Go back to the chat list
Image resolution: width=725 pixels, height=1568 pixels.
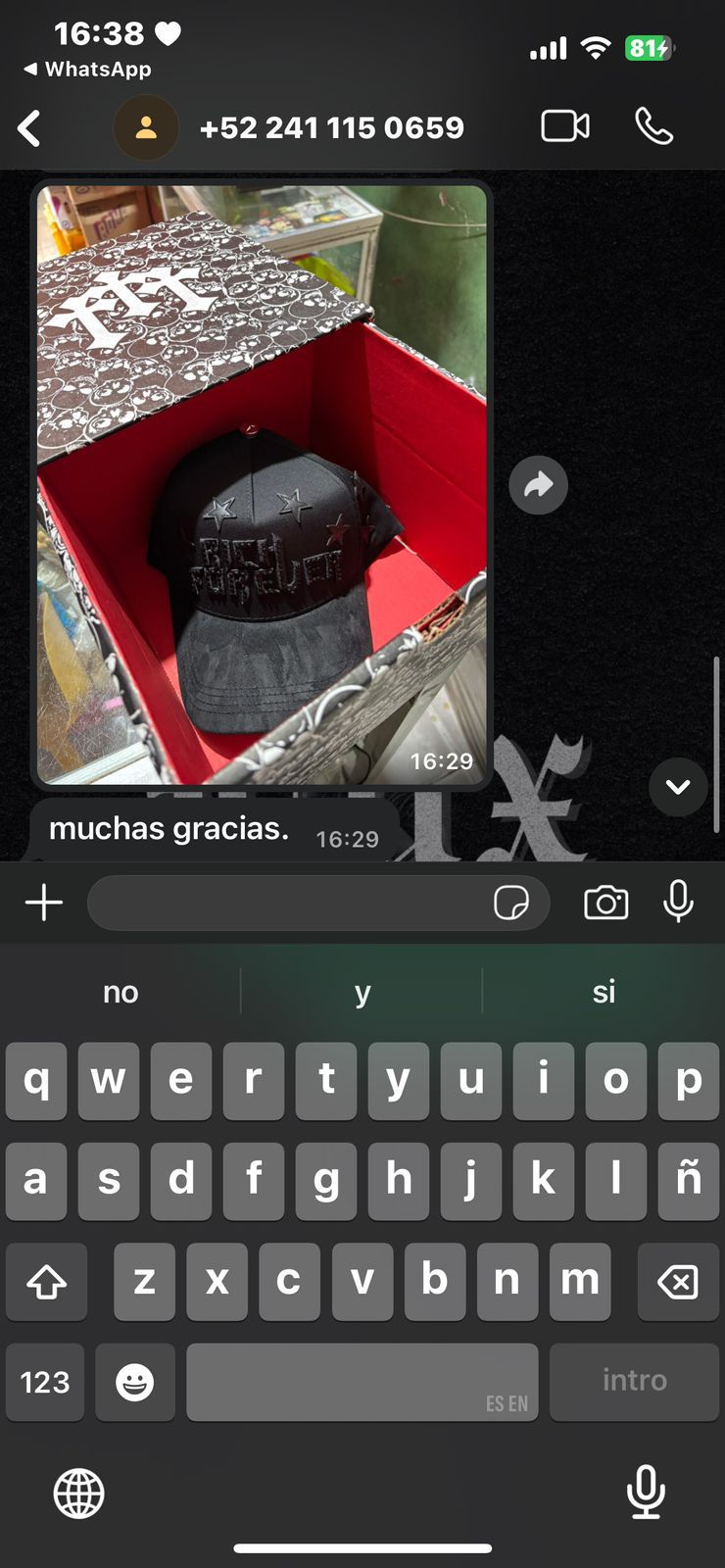pos(29,128)
